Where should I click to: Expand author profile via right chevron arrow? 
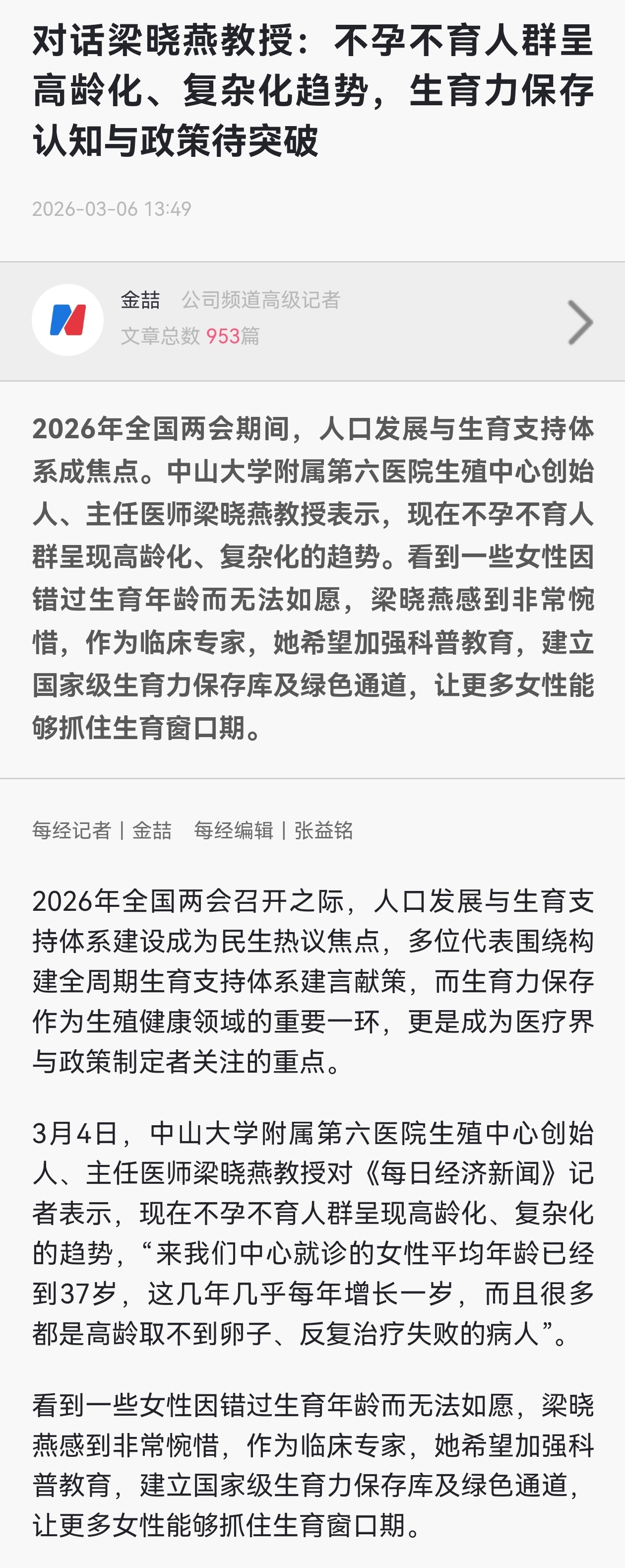[579, 323]
